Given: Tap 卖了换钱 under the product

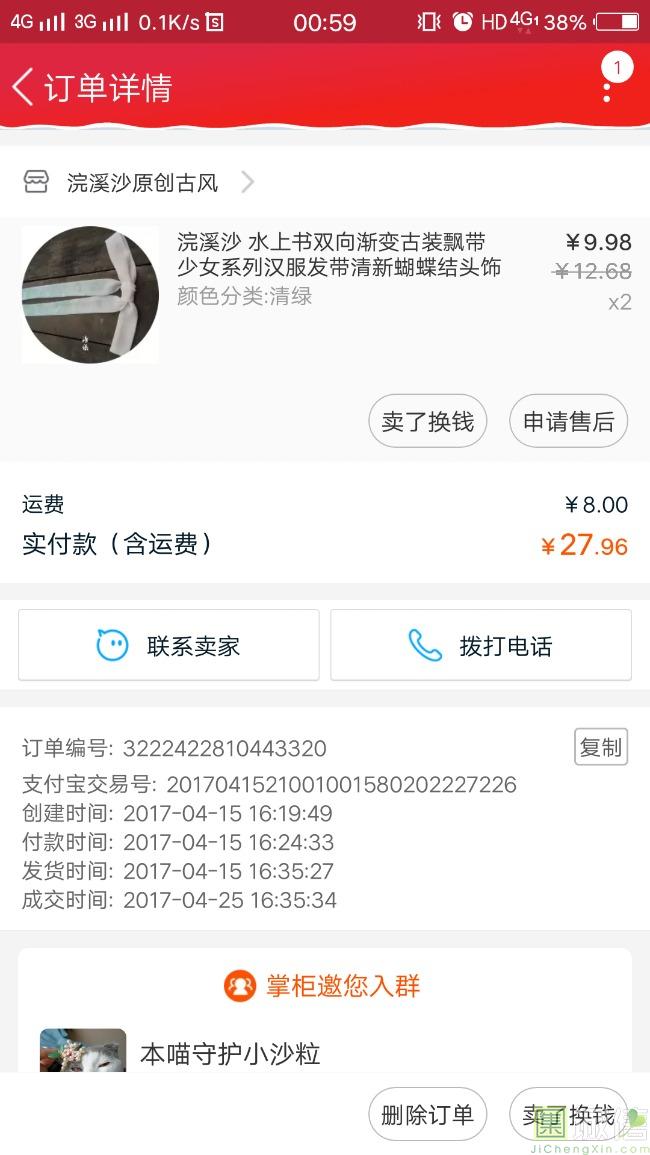Looking at the screenshot, I should 427,422.
